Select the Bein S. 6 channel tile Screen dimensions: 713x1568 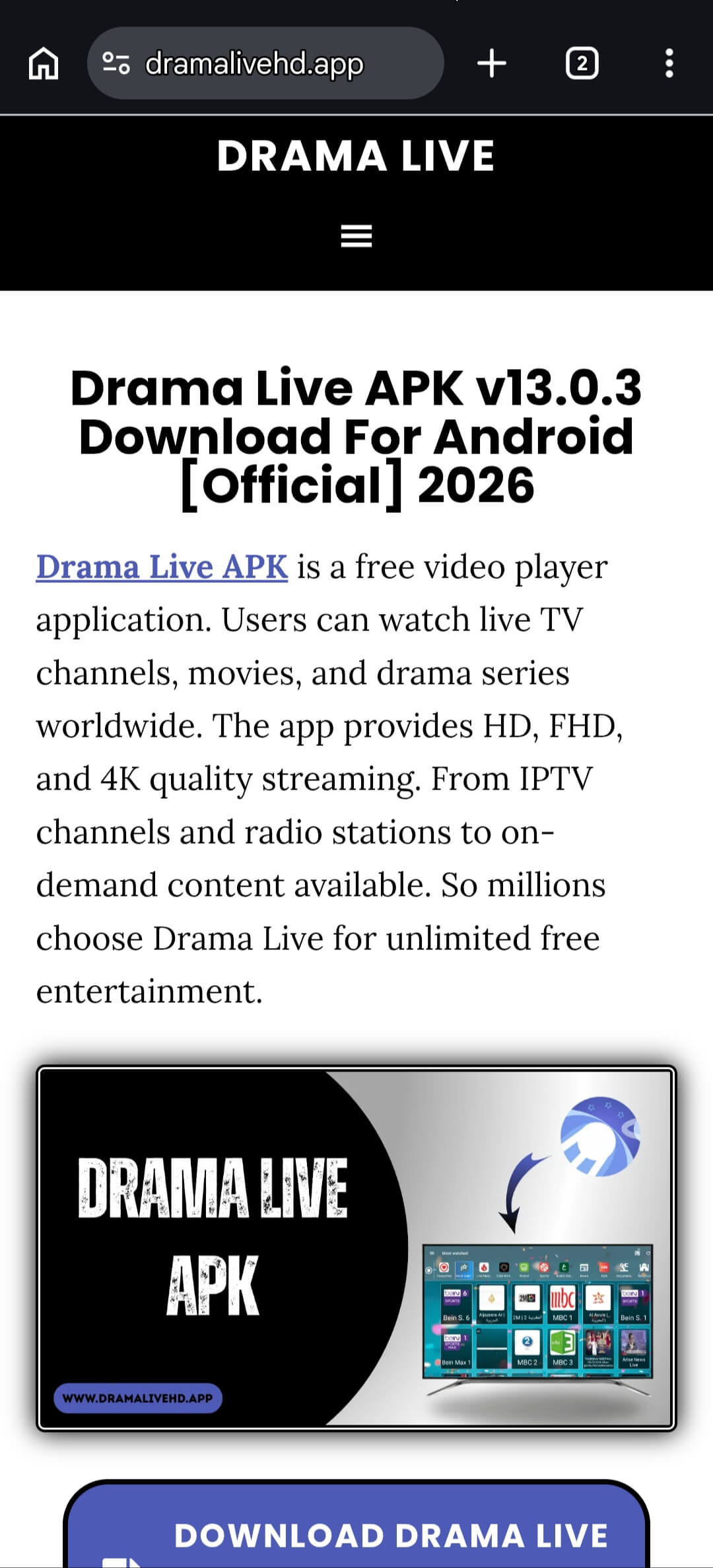click(x=456, y=1303)
